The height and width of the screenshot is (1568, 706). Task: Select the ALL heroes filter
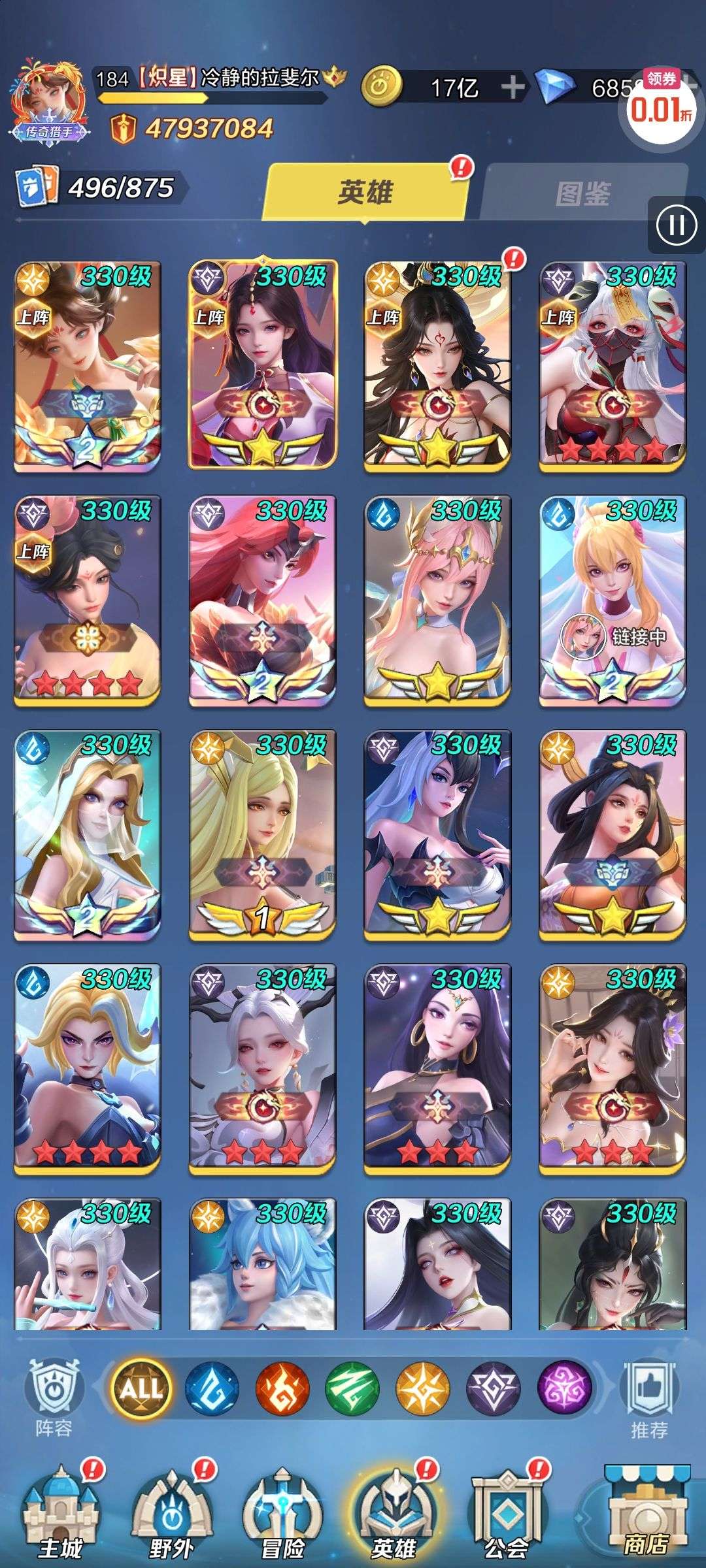(x=141, y=1388)
